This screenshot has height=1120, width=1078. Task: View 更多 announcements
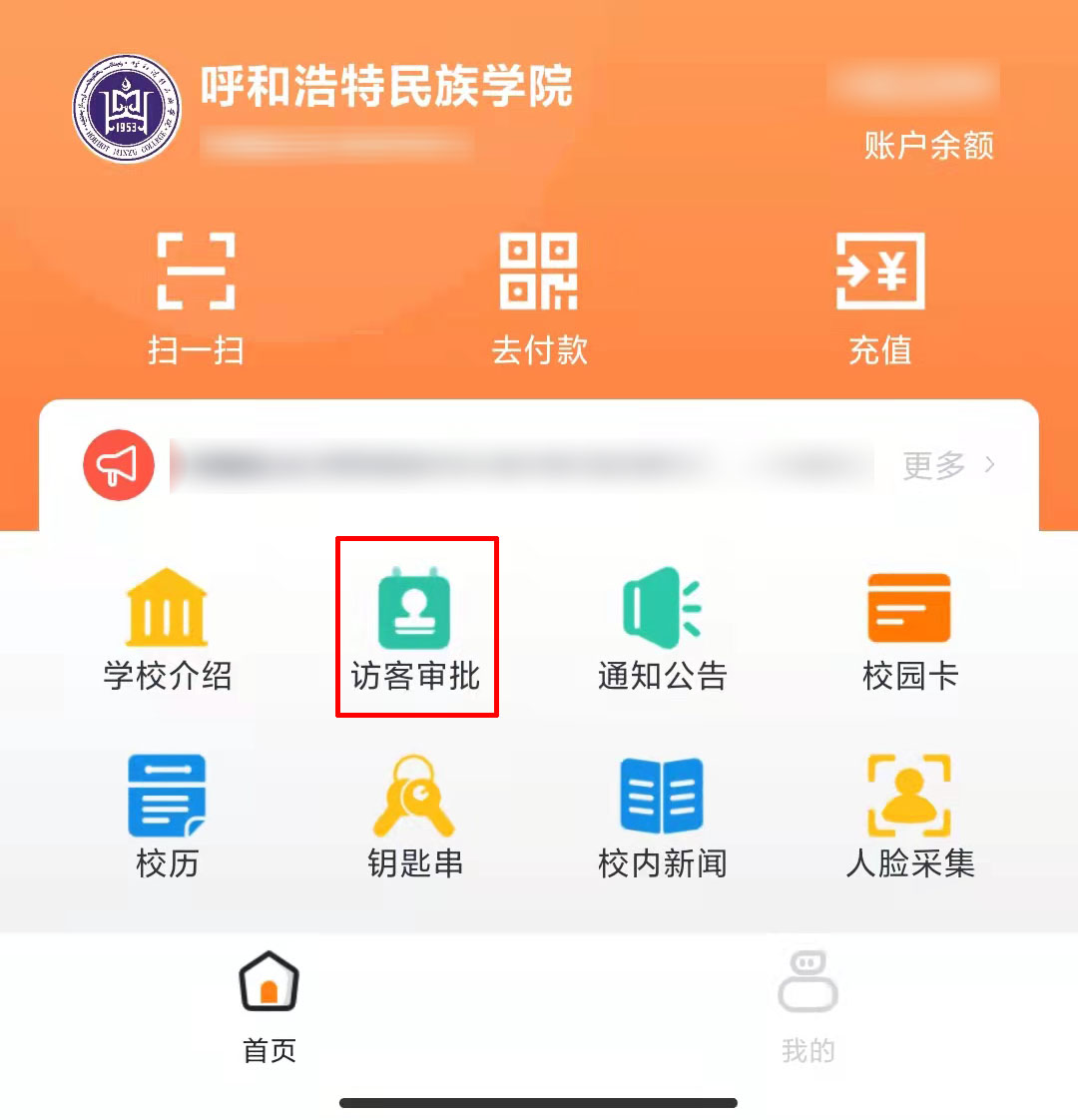[x=948, y=465]
